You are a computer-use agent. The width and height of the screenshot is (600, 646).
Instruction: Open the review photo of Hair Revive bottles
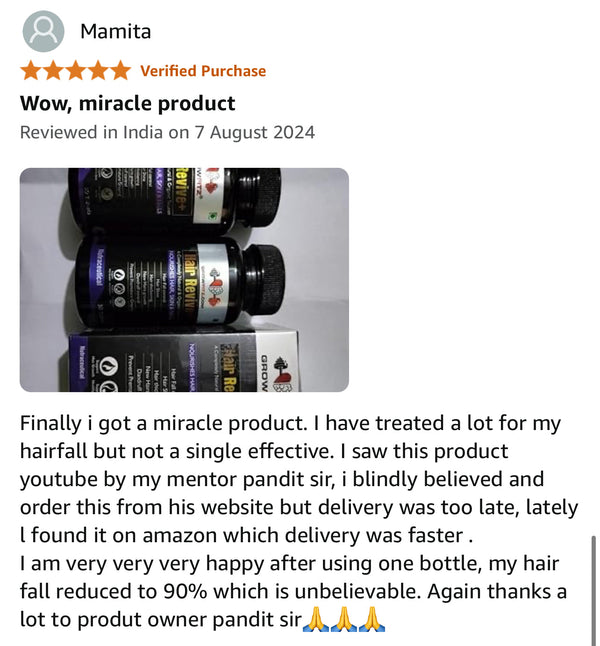[x=184, y=279]
